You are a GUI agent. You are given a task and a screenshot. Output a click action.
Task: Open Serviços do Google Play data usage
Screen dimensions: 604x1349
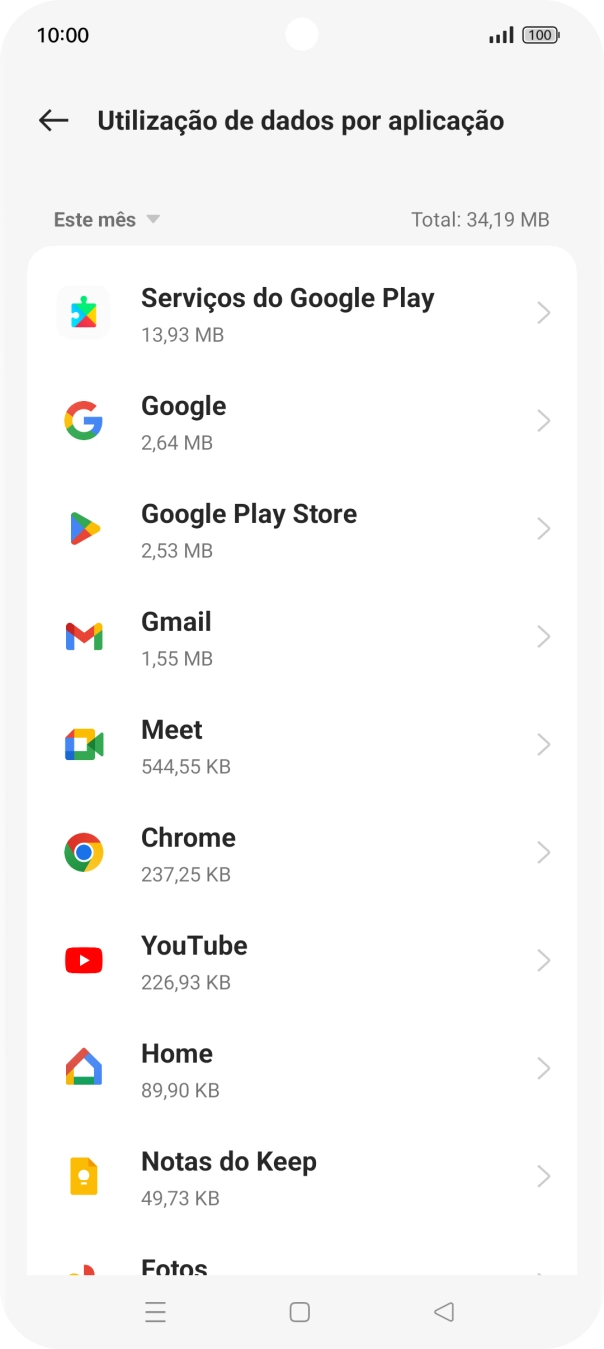[x=302, y=313]
